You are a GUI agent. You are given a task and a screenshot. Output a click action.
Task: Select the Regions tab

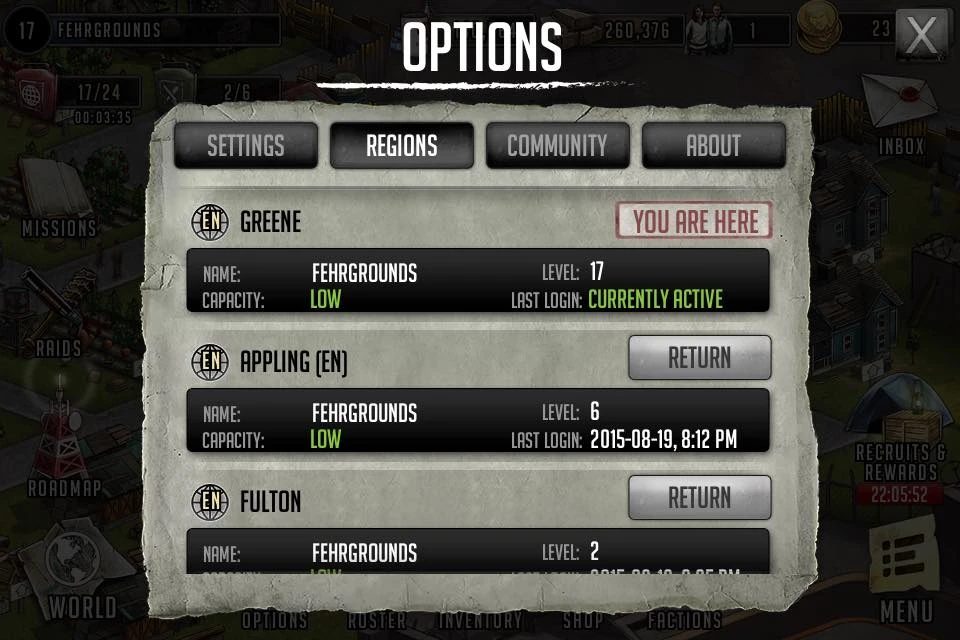click(402, 146)
